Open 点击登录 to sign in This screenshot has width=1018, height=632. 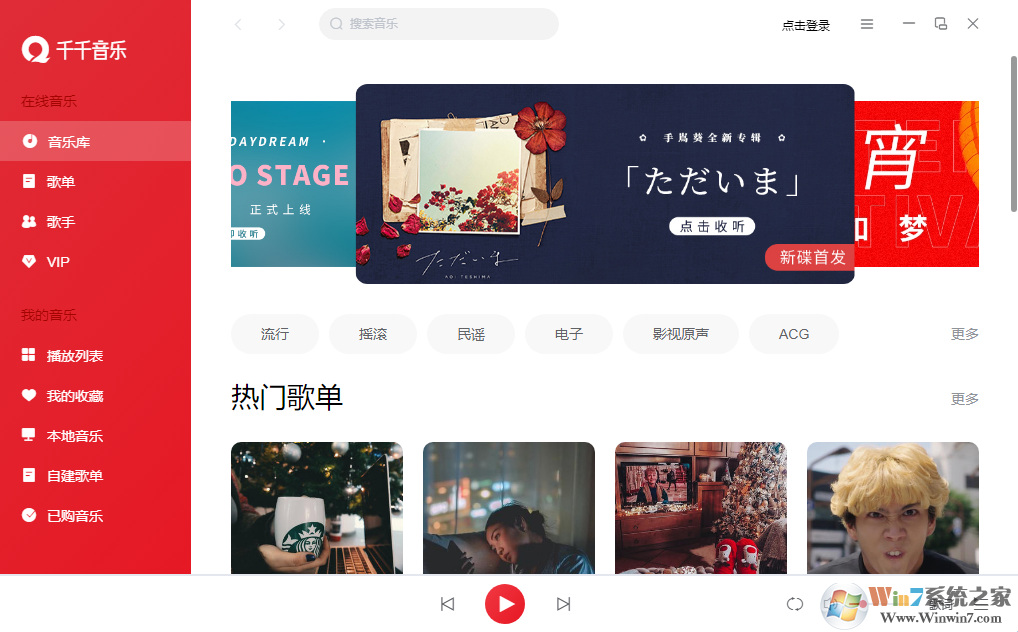pos(806,25)
